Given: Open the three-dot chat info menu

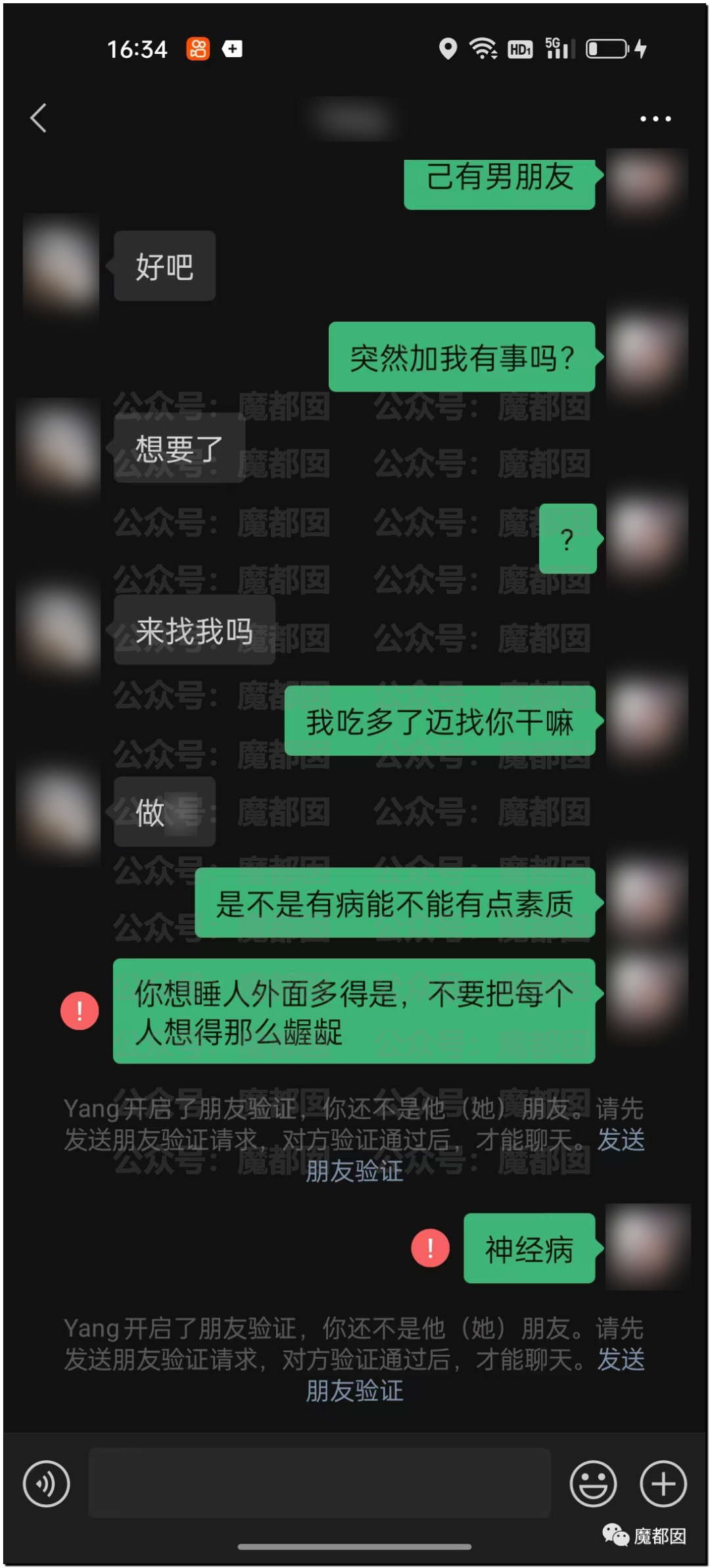Looking at the screenshot, I should pos(655,119).
